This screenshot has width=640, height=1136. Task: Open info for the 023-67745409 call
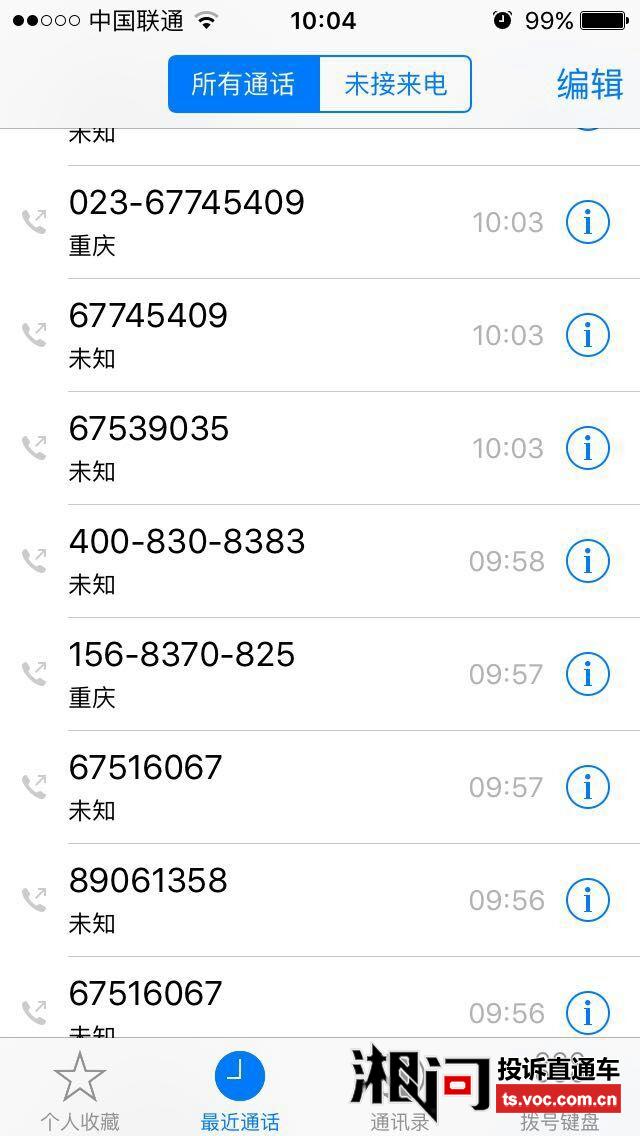click(x=587, y=222)
